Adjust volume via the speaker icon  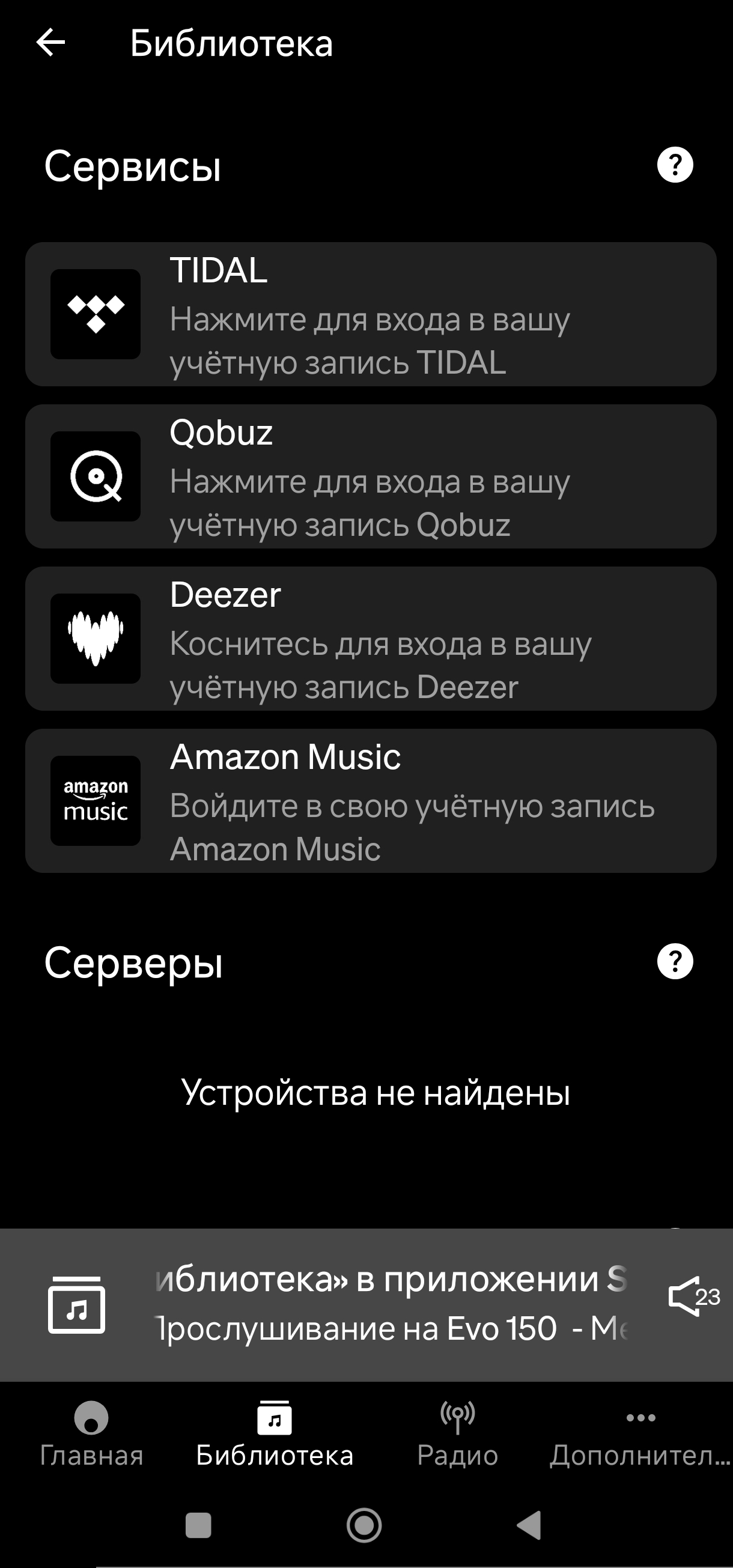coord(693,1296)
